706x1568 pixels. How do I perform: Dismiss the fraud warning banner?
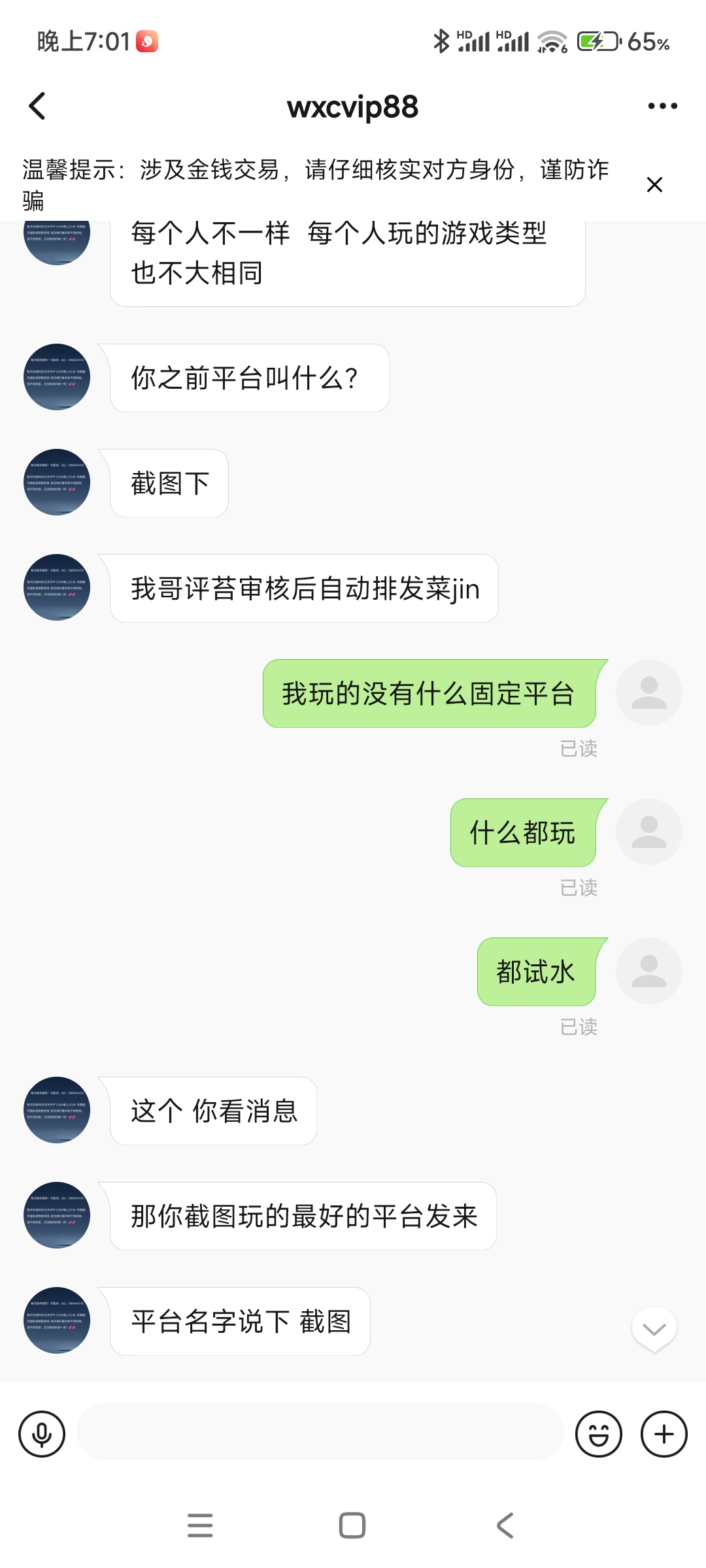pyautogui.click(x=654, y=185)
